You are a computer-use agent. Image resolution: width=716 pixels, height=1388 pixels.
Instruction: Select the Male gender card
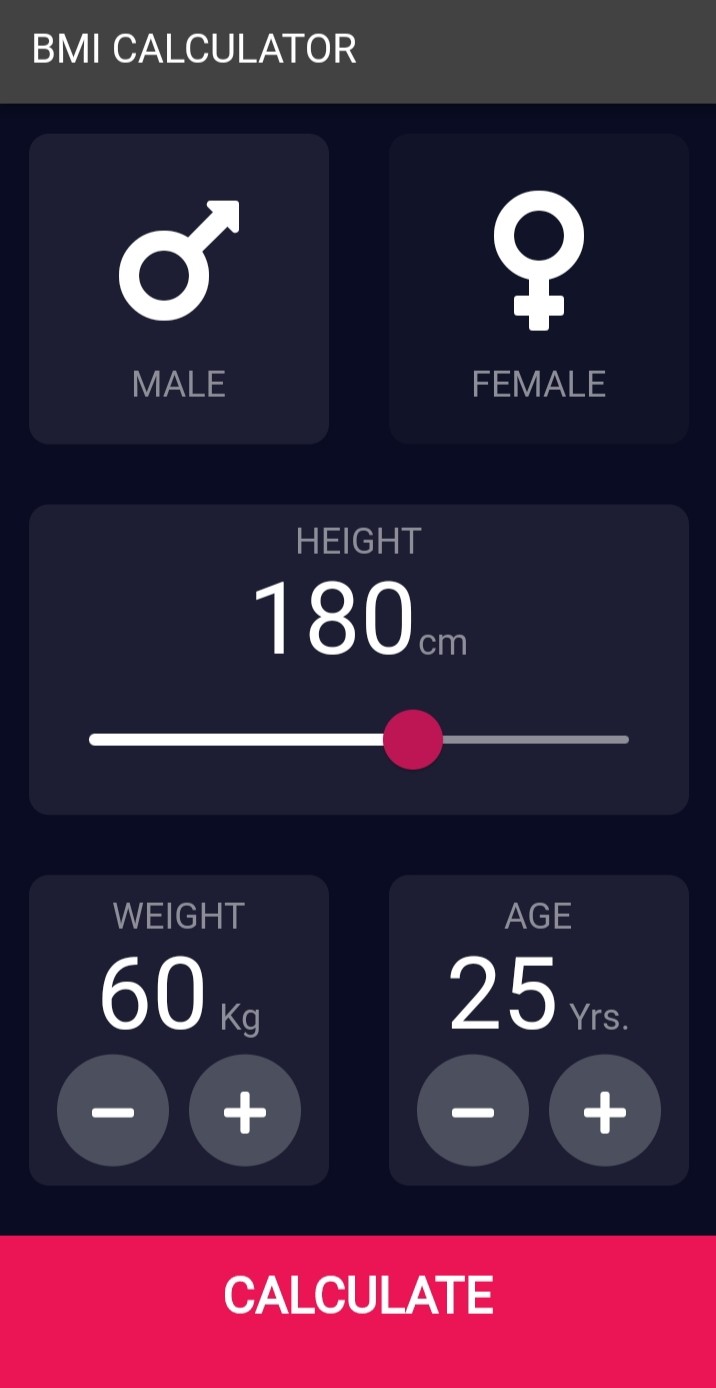[179, 289]
